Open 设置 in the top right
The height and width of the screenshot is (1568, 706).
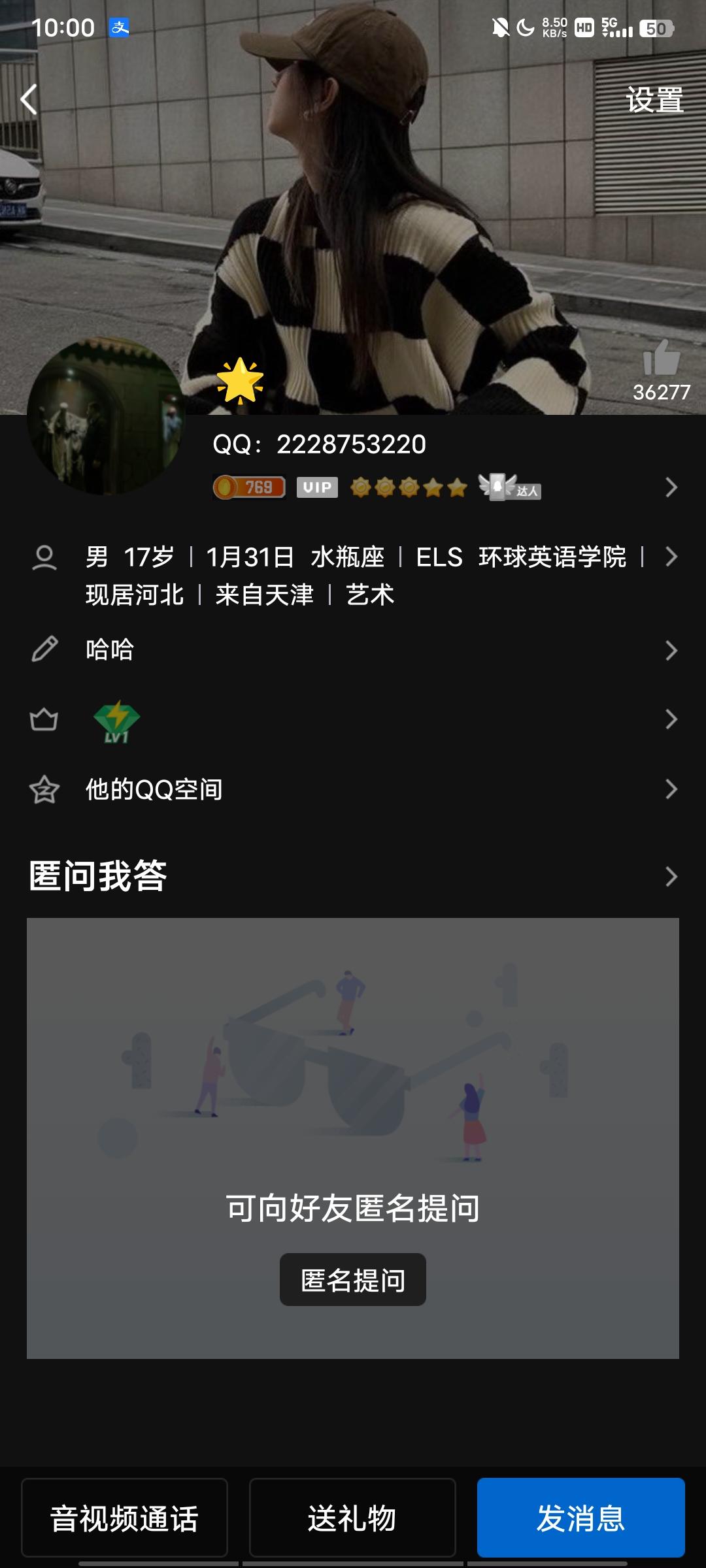pos(654,100)
